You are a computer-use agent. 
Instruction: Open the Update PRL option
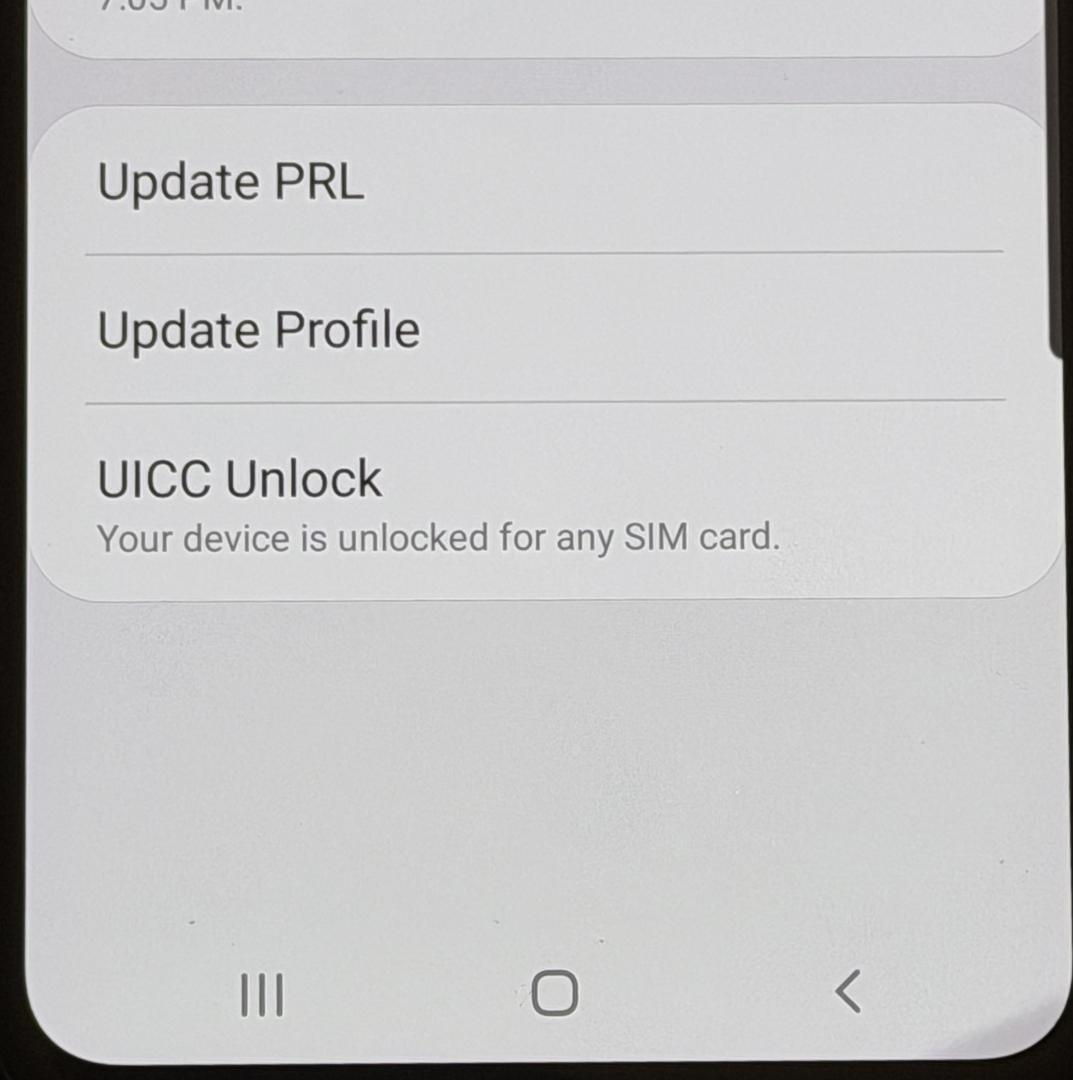tap(231, 183)
